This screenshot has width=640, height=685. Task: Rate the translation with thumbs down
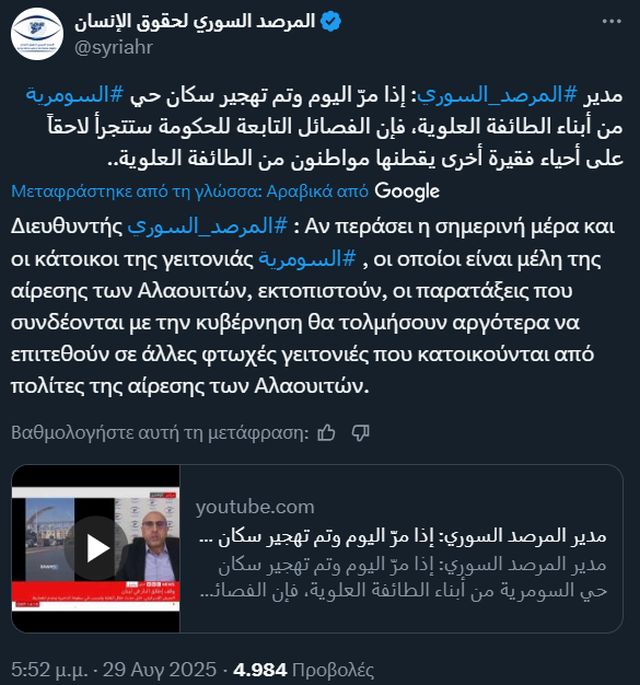pyautogui.click(x=361, y=432)
